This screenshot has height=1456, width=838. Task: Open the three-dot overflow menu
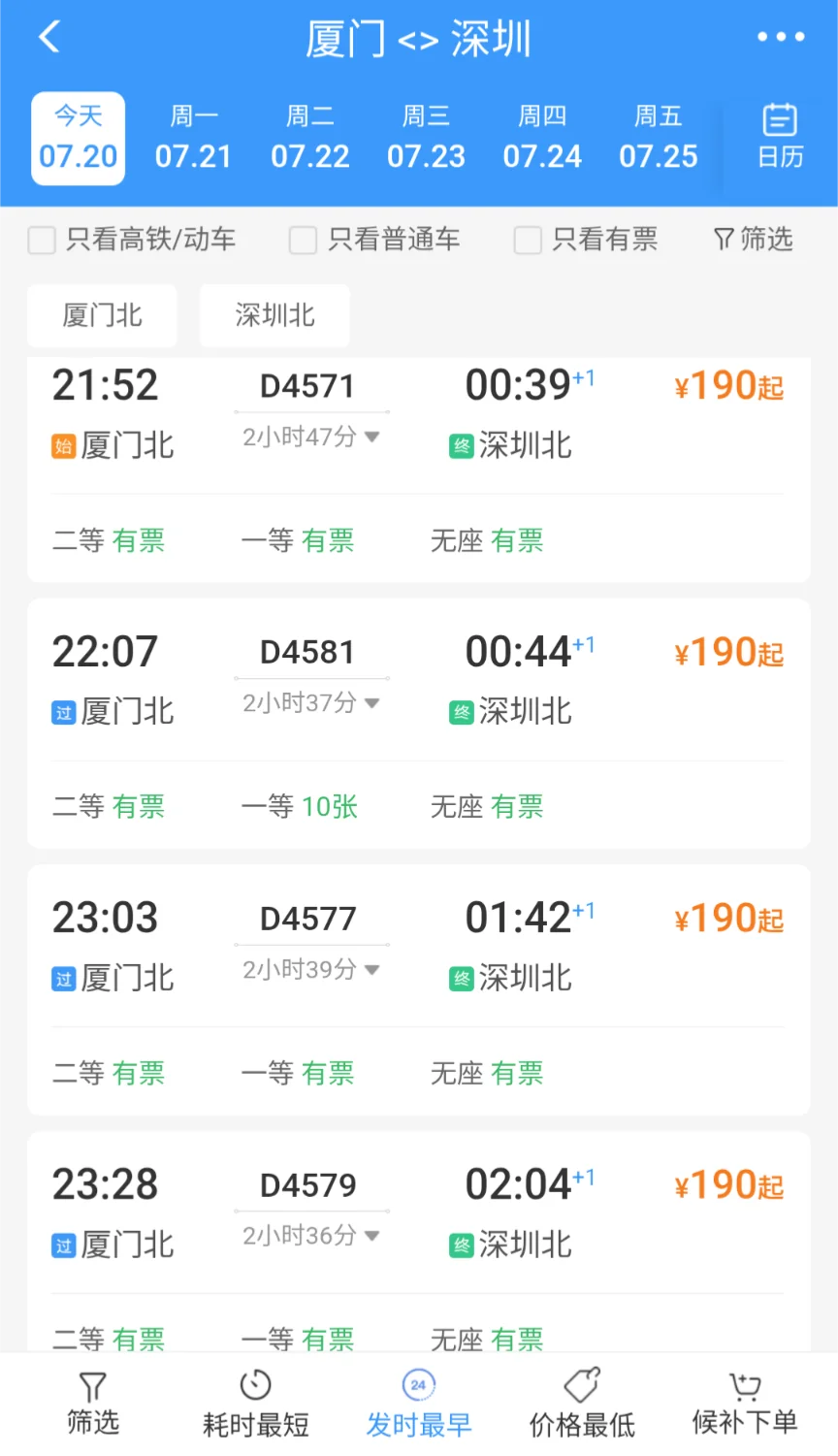[780, 38]
